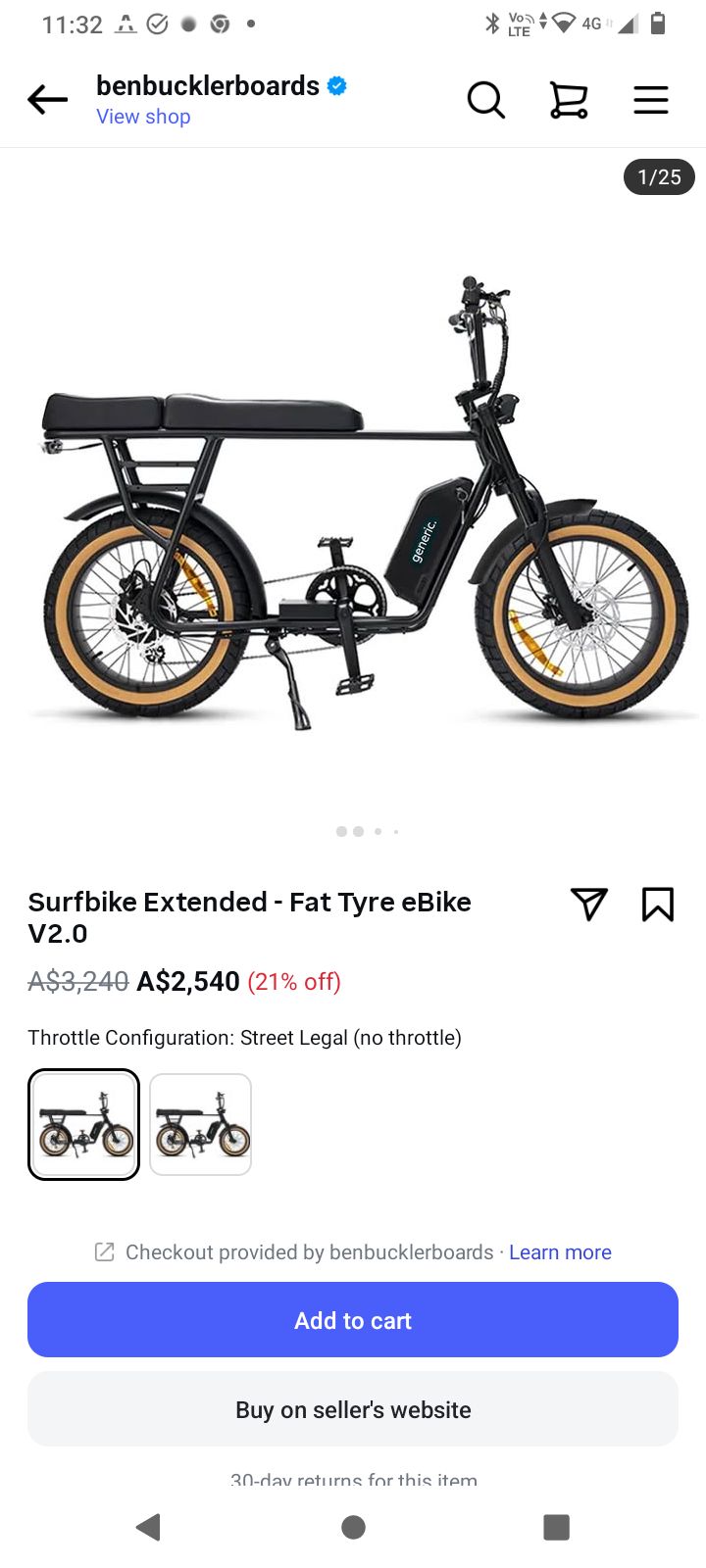Open recent apps from navigation bar
The image size is (706, 1568).
click(x=556, y=1527)
